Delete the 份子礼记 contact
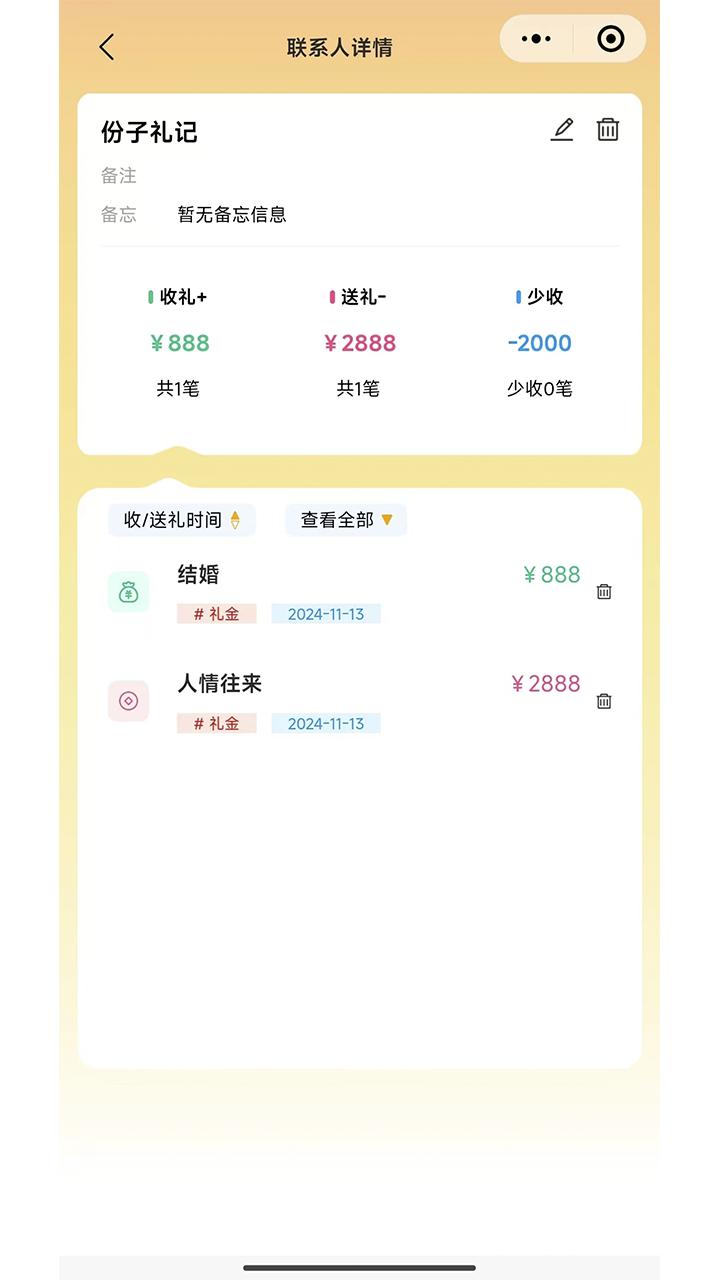Viewport: 720px width, 1280px height. pyautogui.click(x=608, y=130)
